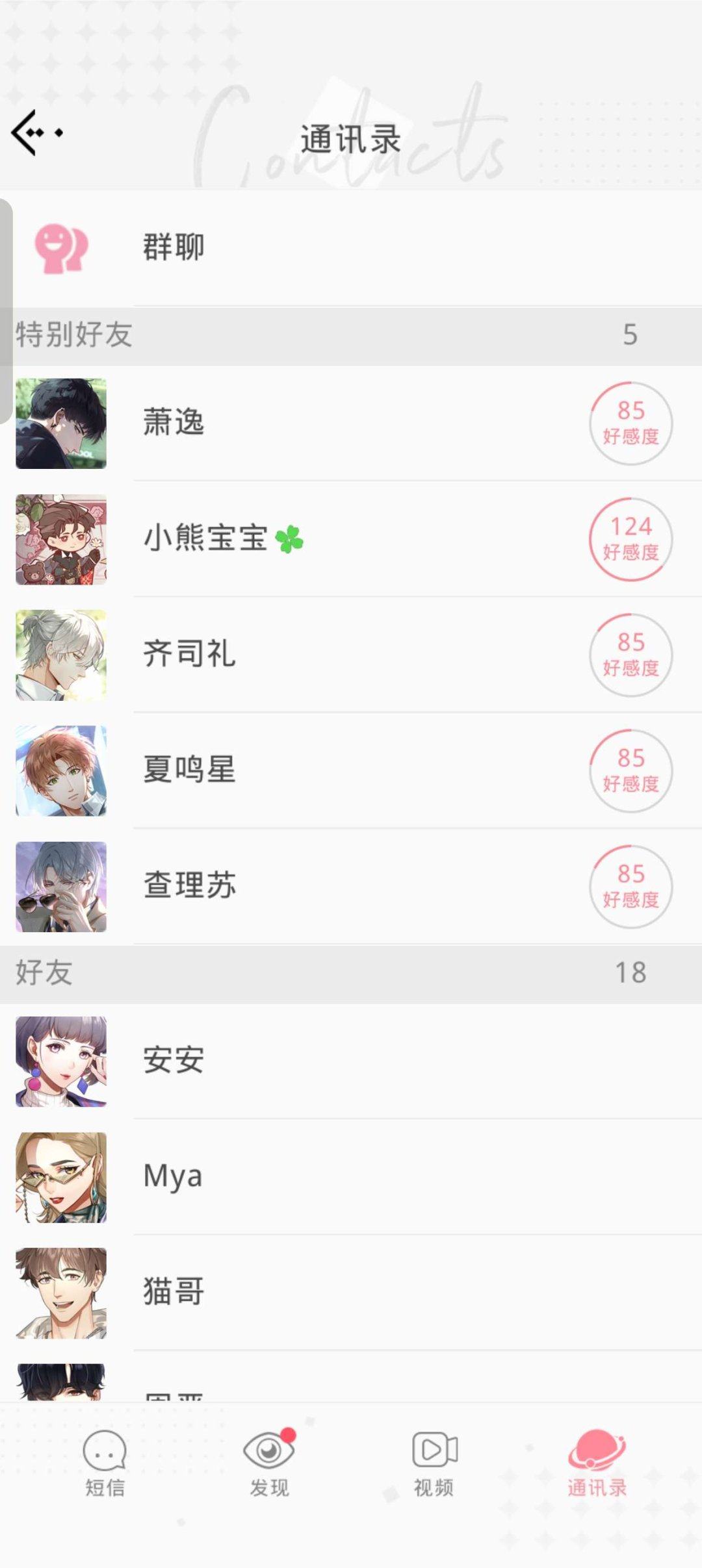Tap the back arrow at top left
702x1568 pixels.
click(36, 133)
